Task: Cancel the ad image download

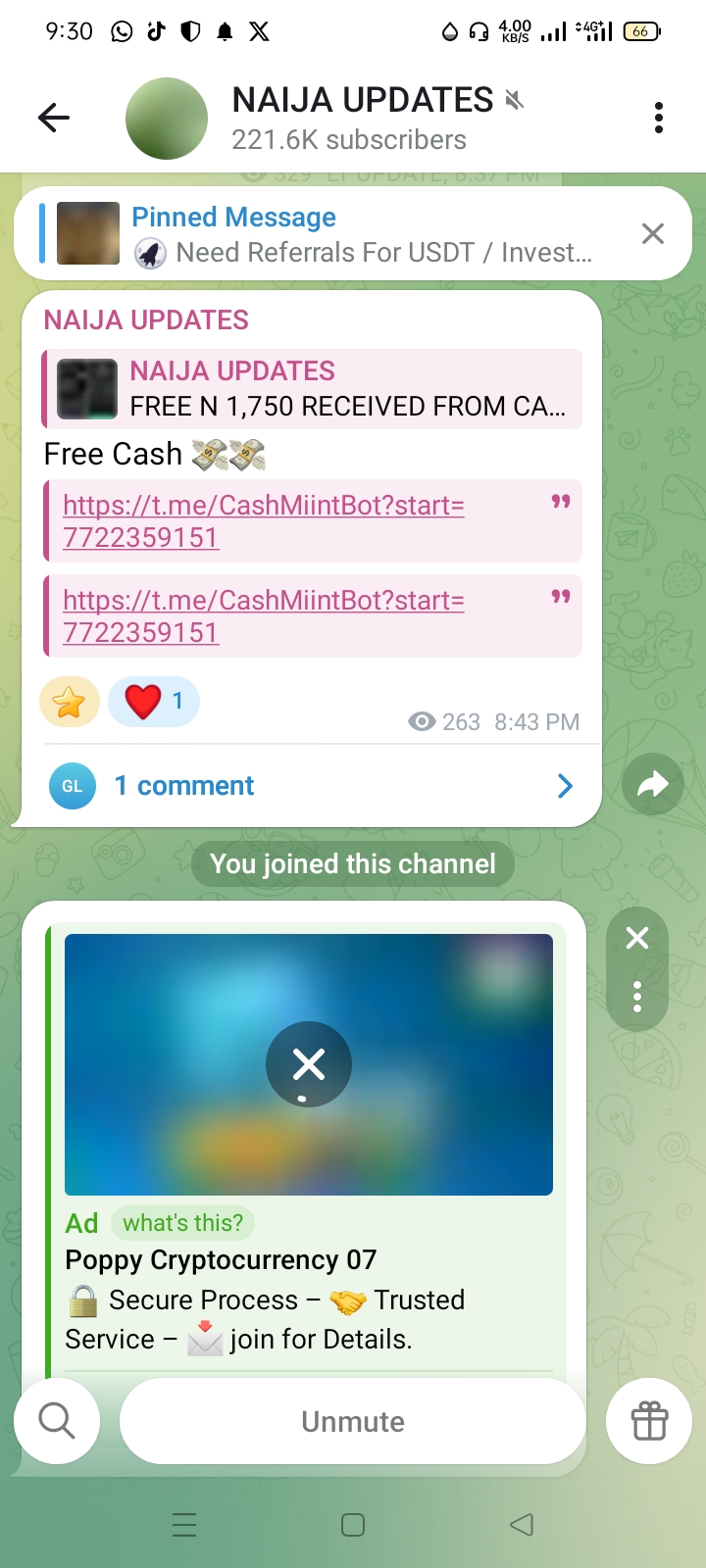Action: coord(309,1064)
